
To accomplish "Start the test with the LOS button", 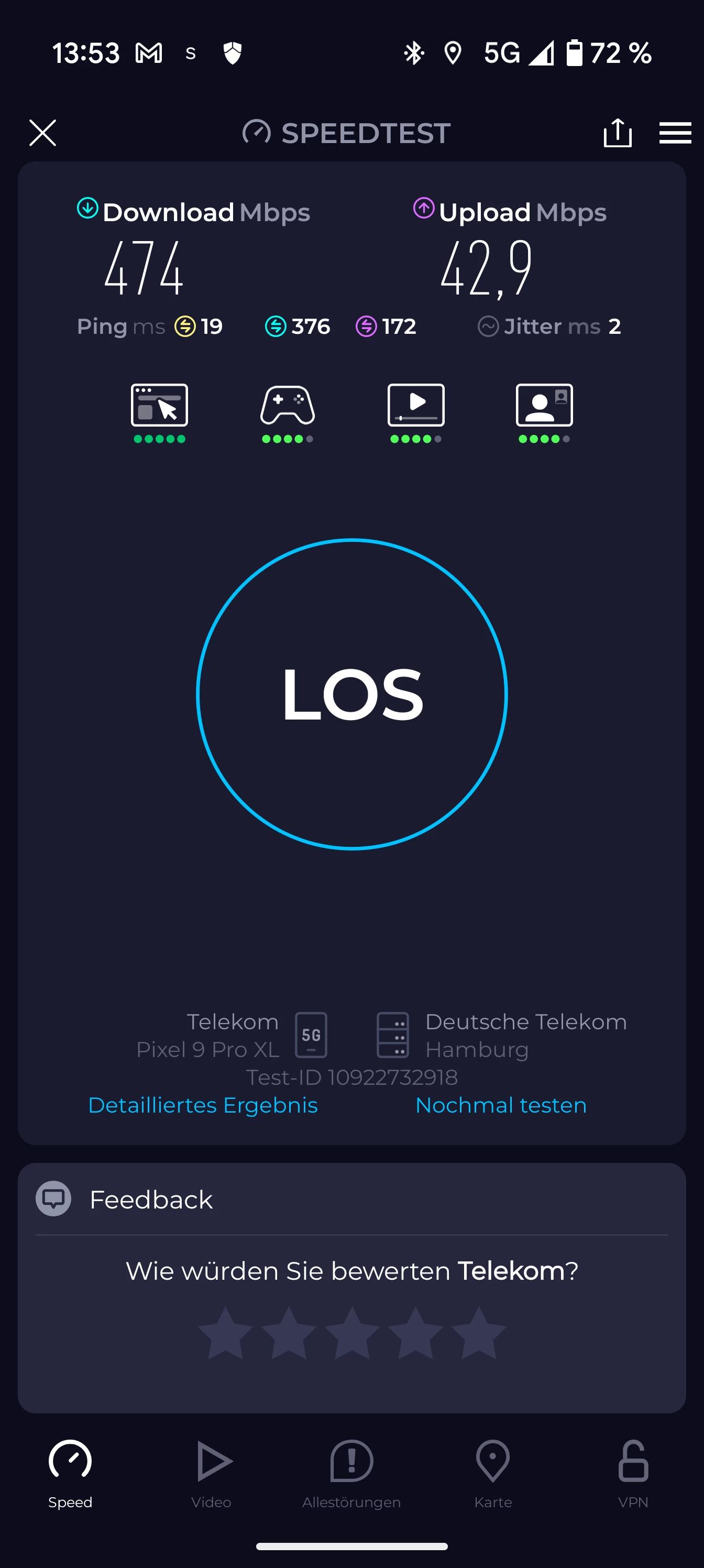I will (x=351, y=694).
